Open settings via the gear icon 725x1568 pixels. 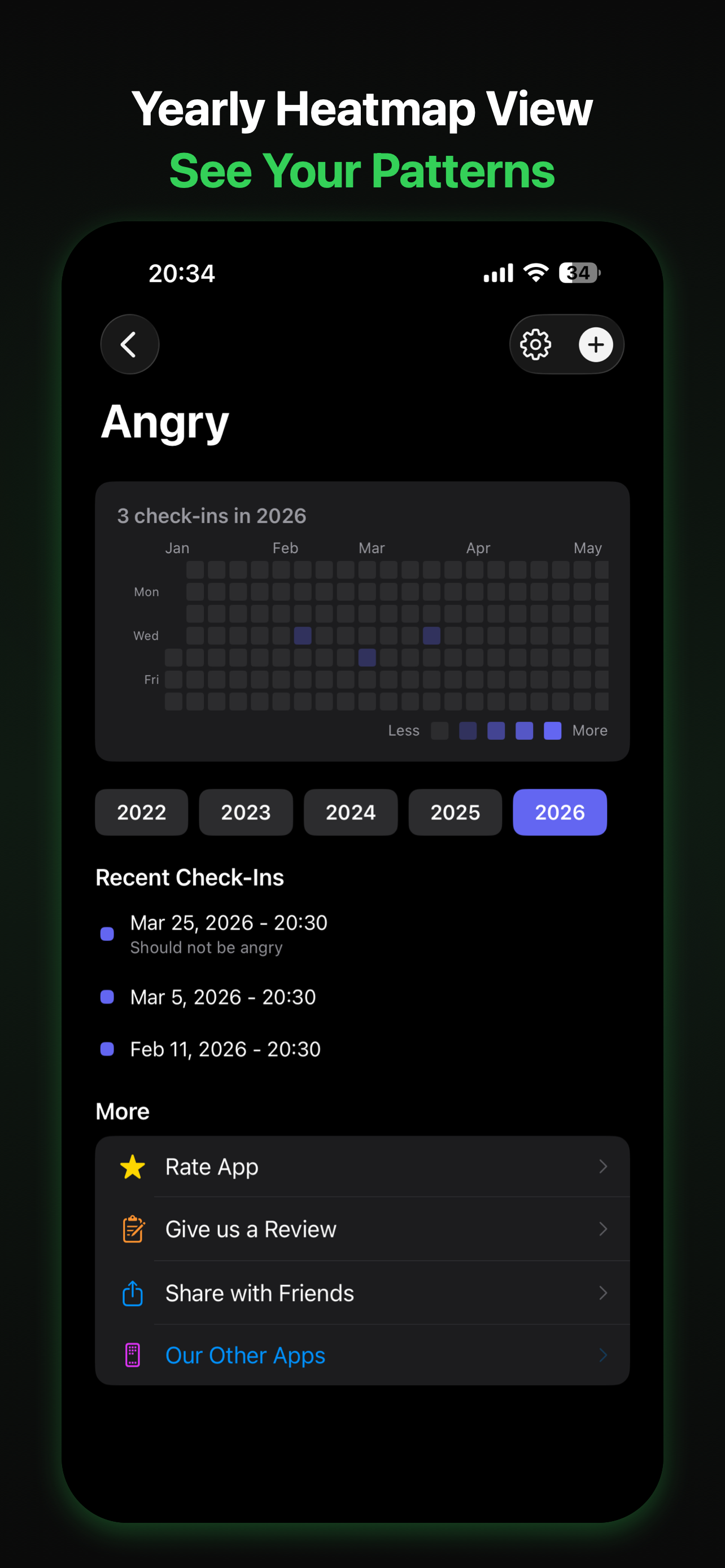click(x=536, y=344)
